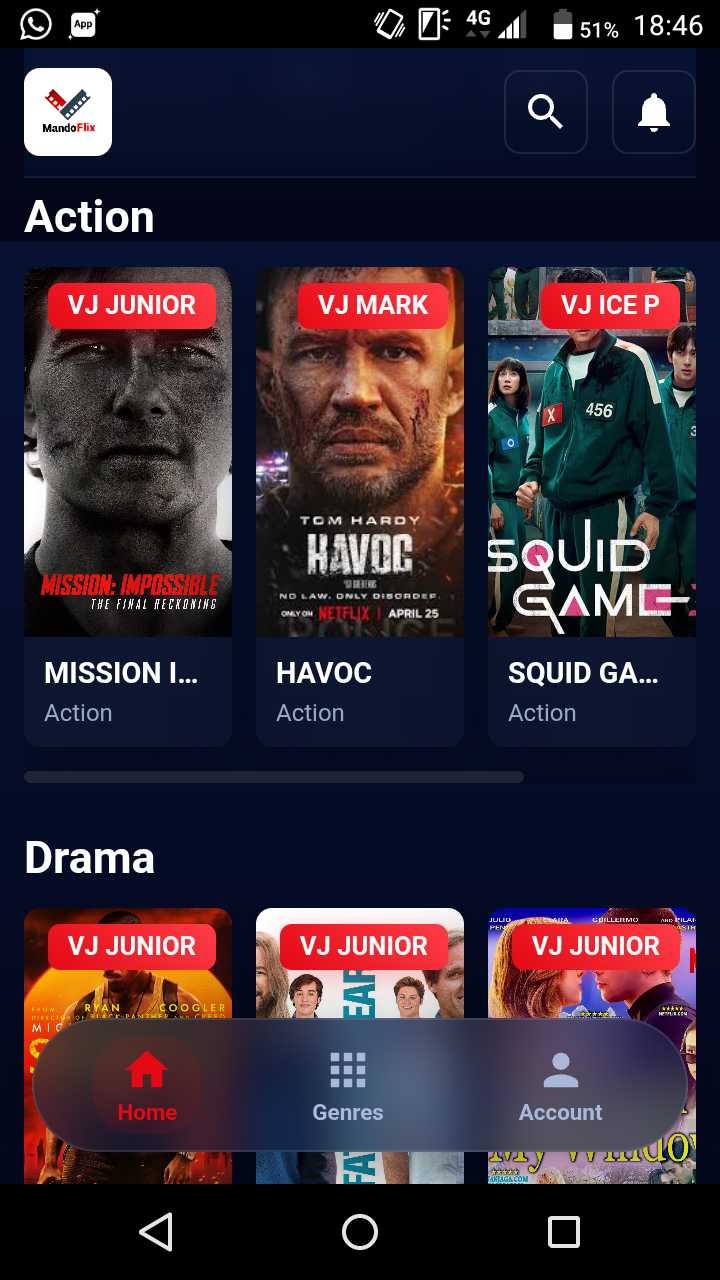Open the notifications bell

pos(653,112)
